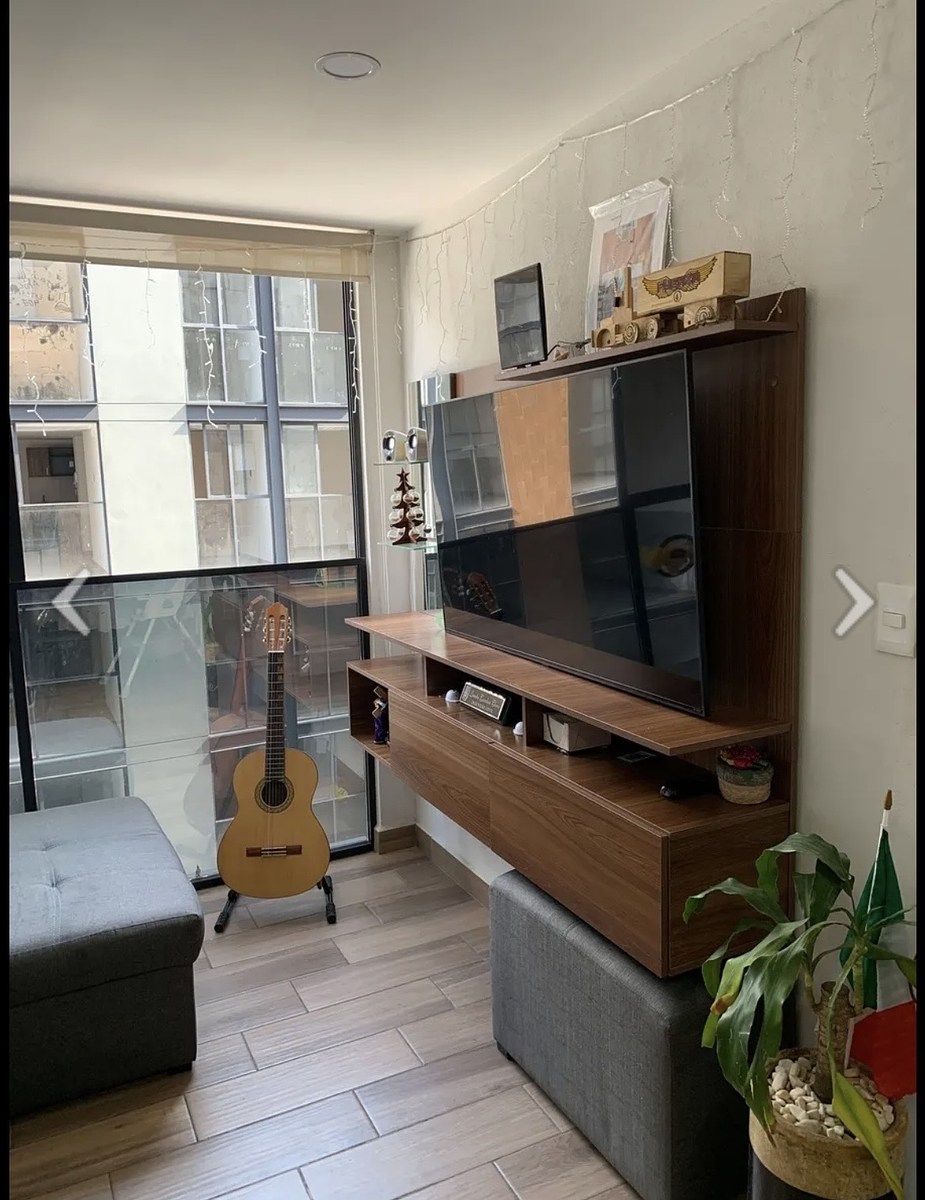The height and width of the screenshot is (1200, 925).
Task: Go to the previous photo with left arrow
Action: pyautogui.click(x=71, y=602)
